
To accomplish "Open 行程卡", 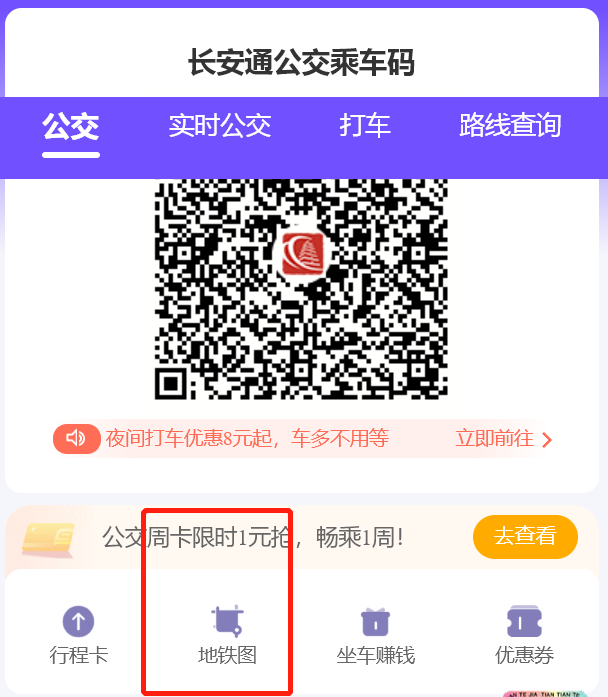I will (x=79, y=635).
